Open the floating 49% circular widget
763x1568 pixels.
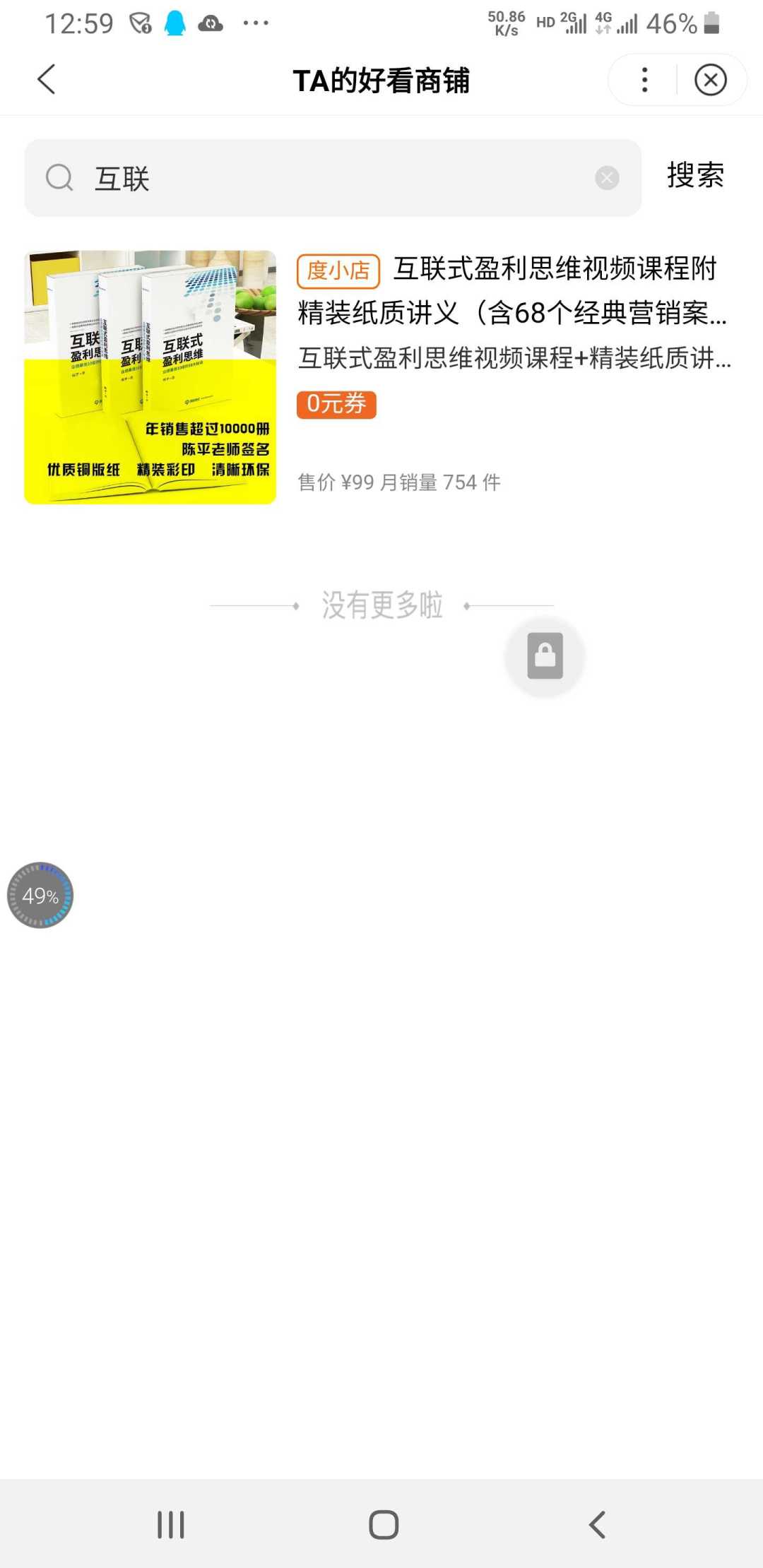pyautogui.click(x=40, y=895)
